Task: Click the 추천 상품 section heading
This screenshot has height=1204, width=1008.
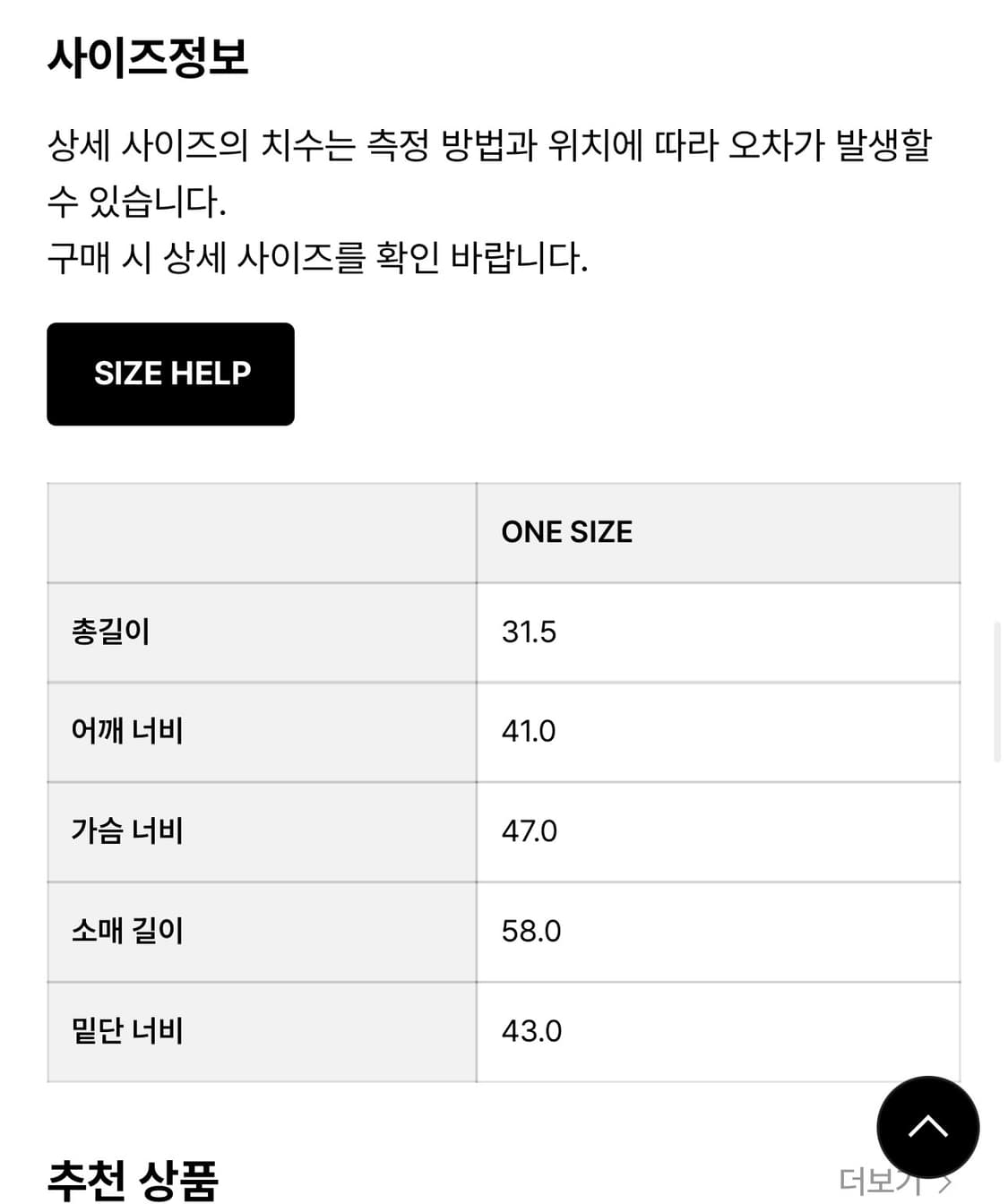Action: click(134, 1188)
